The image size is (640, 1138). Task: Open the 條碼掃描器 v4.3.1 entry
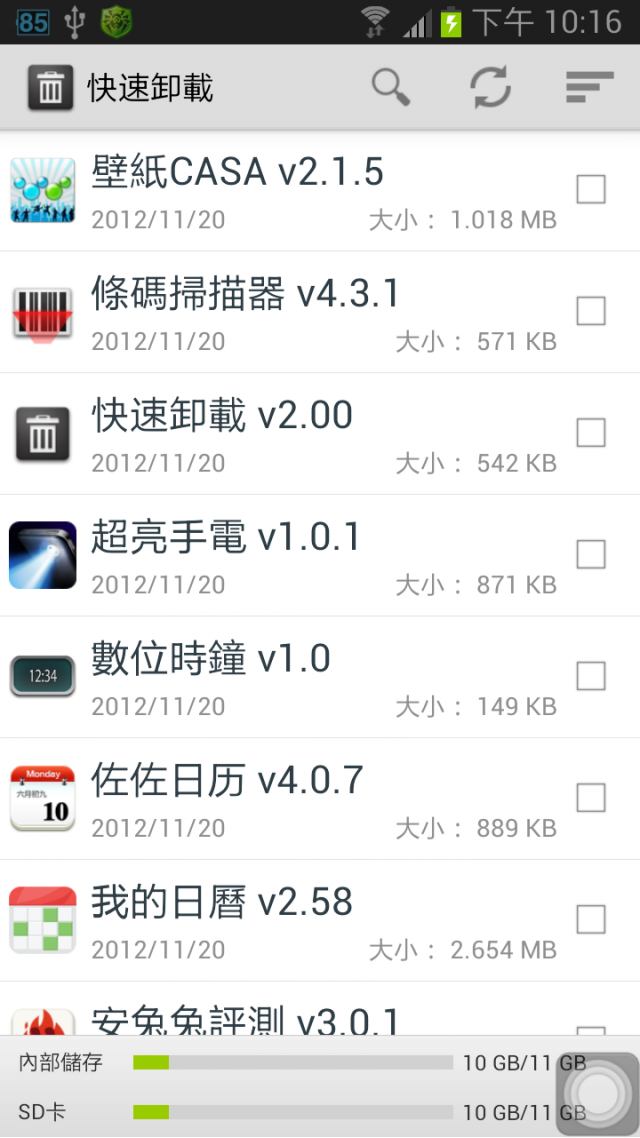tap(320, 312)
